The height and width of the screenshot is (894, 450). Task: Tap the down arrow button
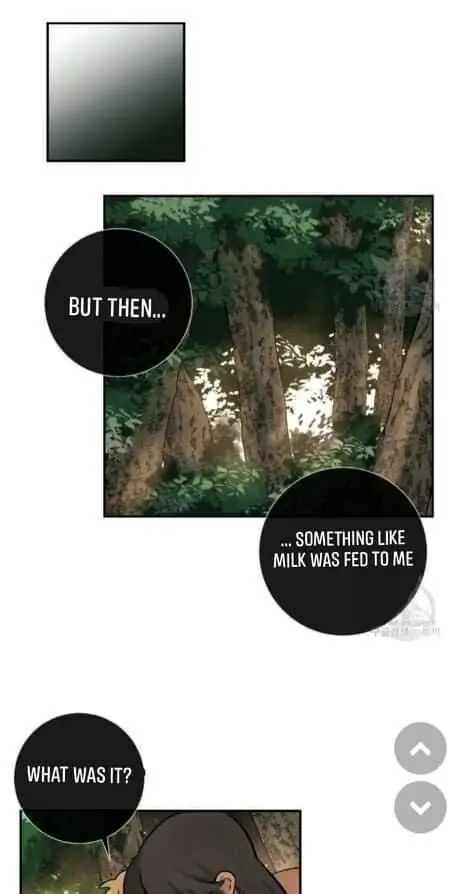click(x=420, y=807)
